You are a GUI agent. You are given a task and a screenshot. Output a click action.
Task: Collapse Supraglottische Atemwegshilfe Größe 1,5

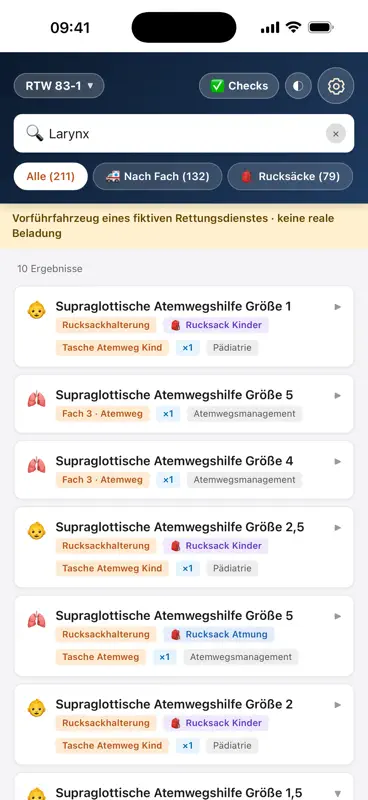pos(184,787)
